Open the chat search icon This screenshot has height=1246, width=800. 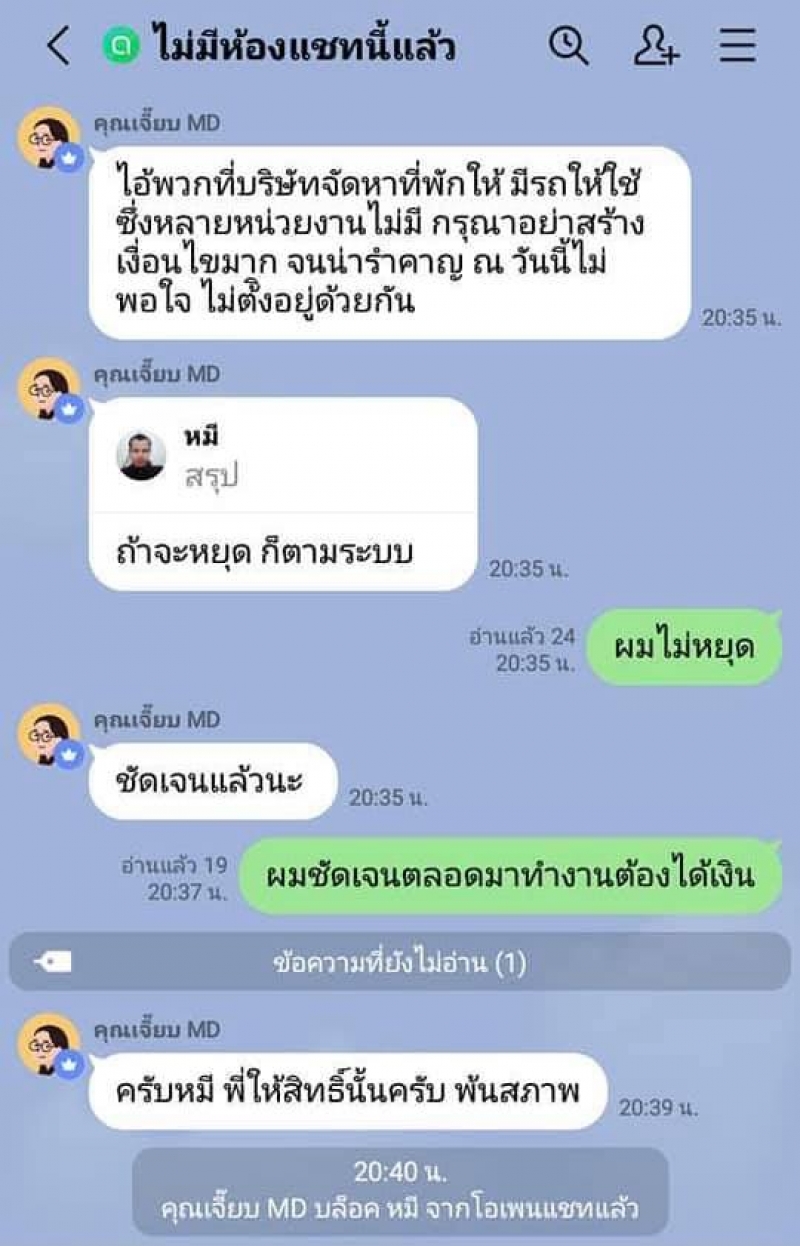tap(568, 46)
